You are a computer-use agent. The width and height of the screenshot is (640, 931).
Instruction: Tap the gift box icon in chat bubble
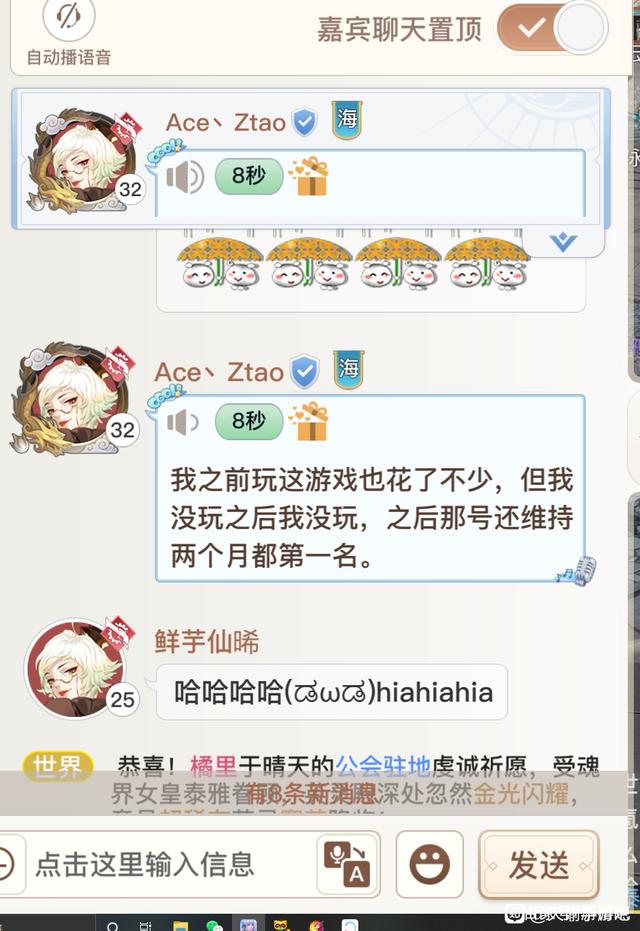(x=310, y=421)
